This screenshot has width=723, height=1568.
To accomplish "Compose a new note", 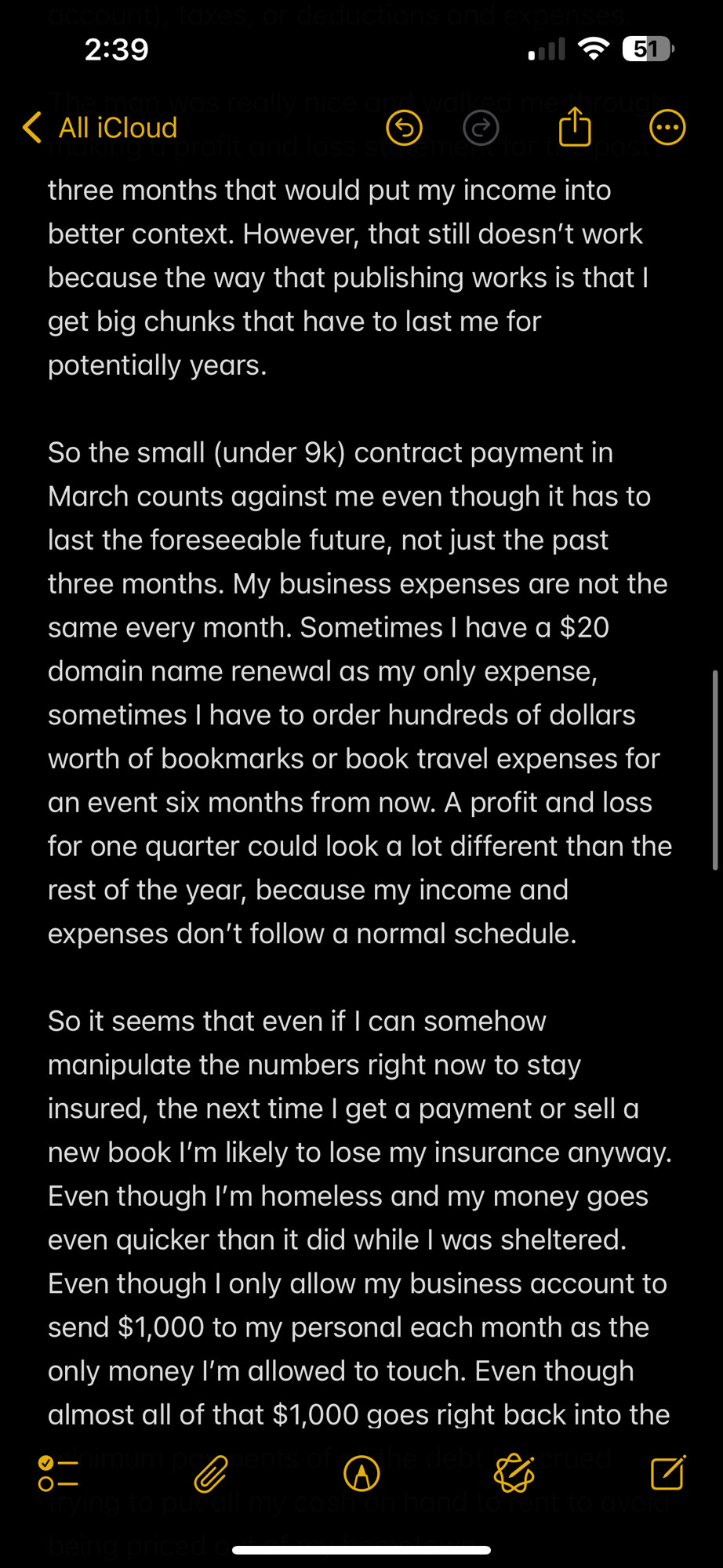I will click(668, 1472).
